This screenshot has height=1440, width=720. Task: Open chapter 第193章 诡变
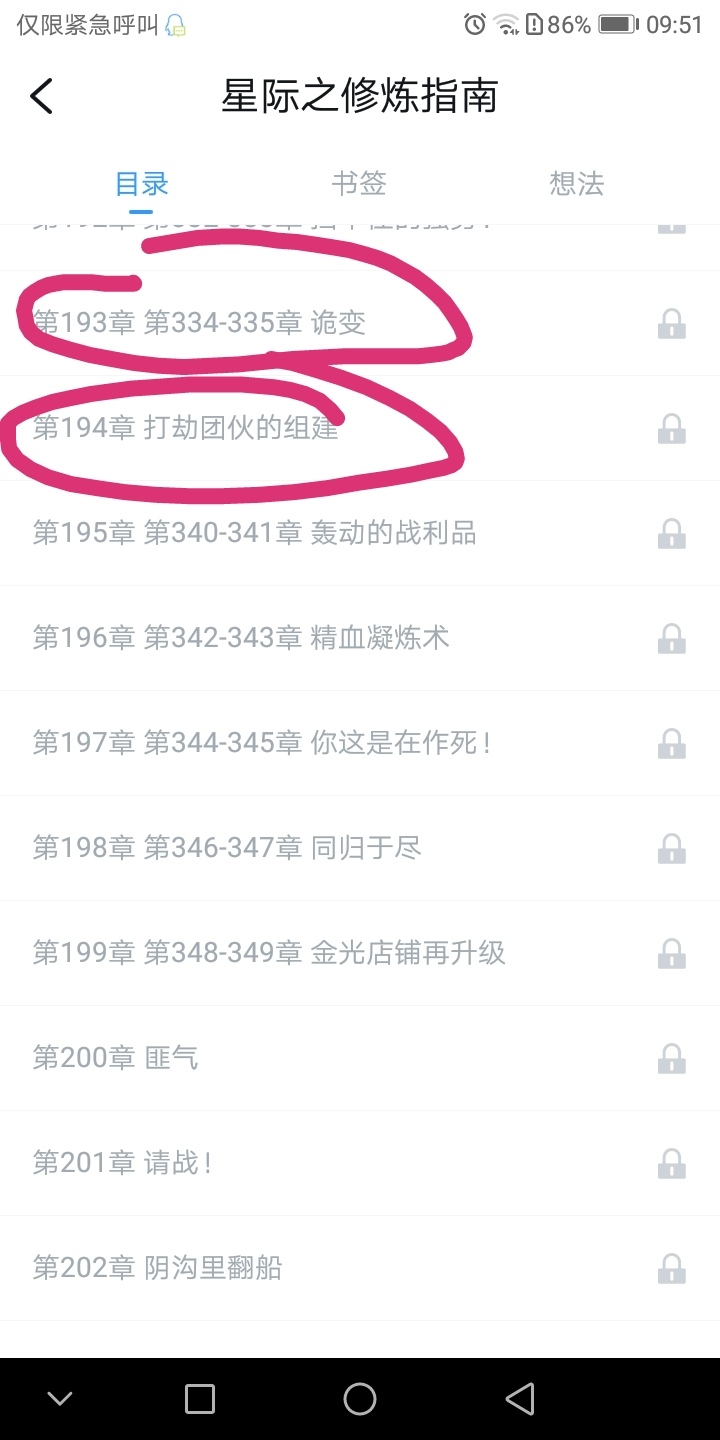[200, 323]
